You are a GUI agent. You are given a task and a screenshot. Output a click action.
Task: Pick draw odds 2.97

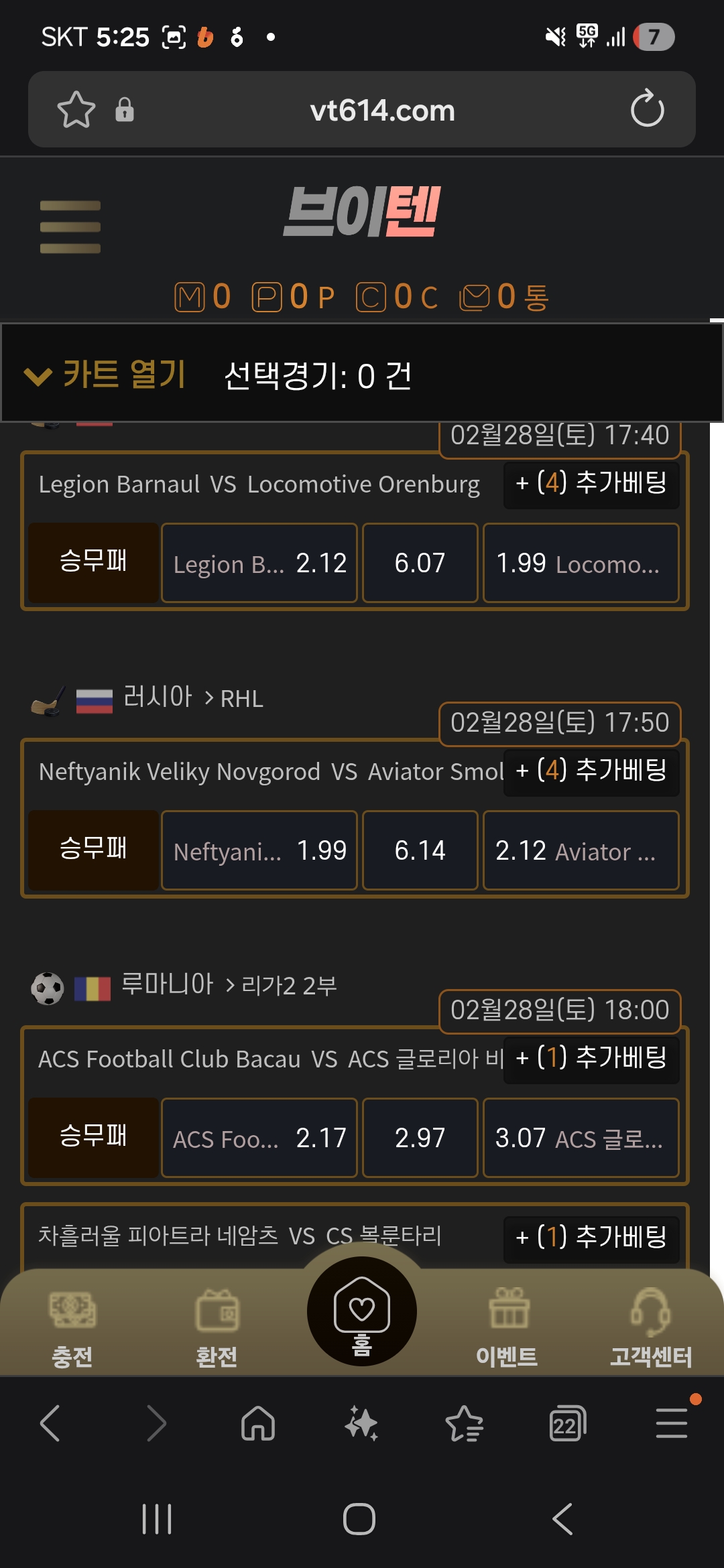coord(420,1138)
